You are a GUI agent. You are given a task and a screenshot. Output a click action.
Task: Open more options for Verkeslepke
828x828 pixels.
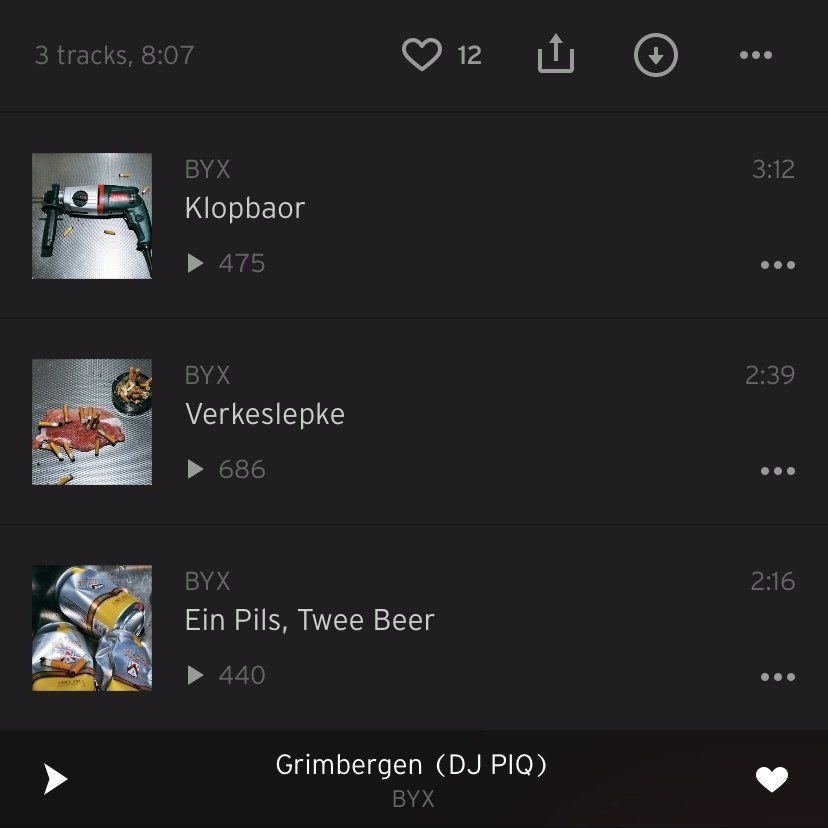tap(777, 471)
